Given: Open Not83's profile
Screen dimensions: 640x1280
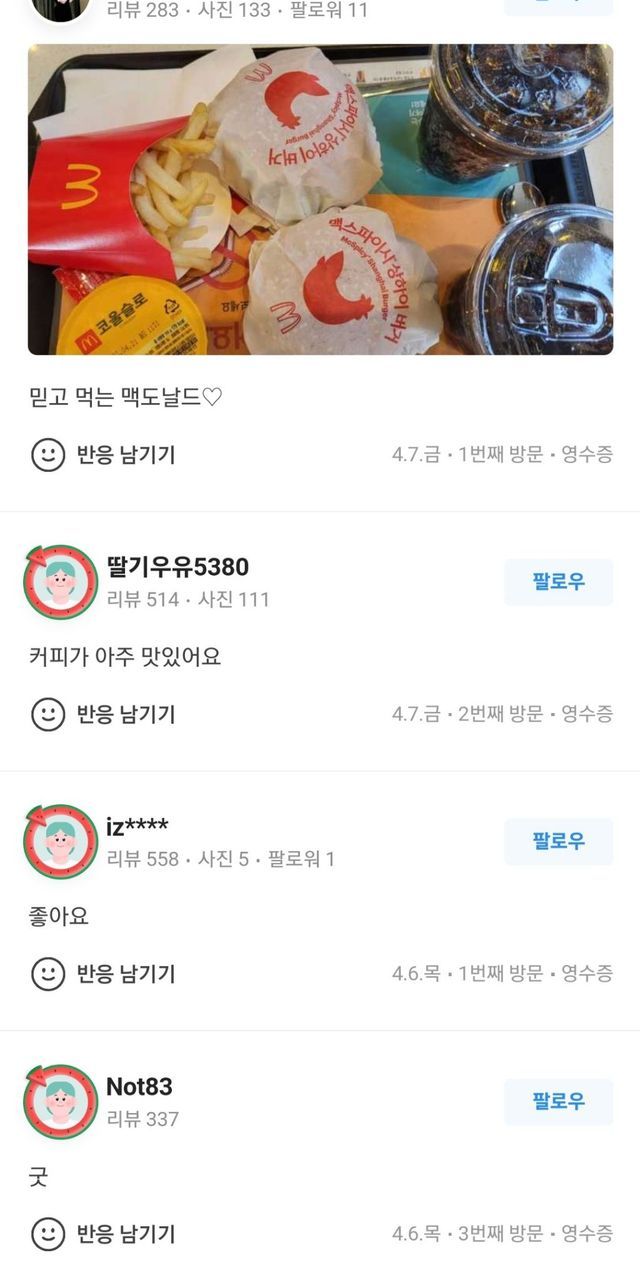Looking at the screenshot, I should (139, 1087).
